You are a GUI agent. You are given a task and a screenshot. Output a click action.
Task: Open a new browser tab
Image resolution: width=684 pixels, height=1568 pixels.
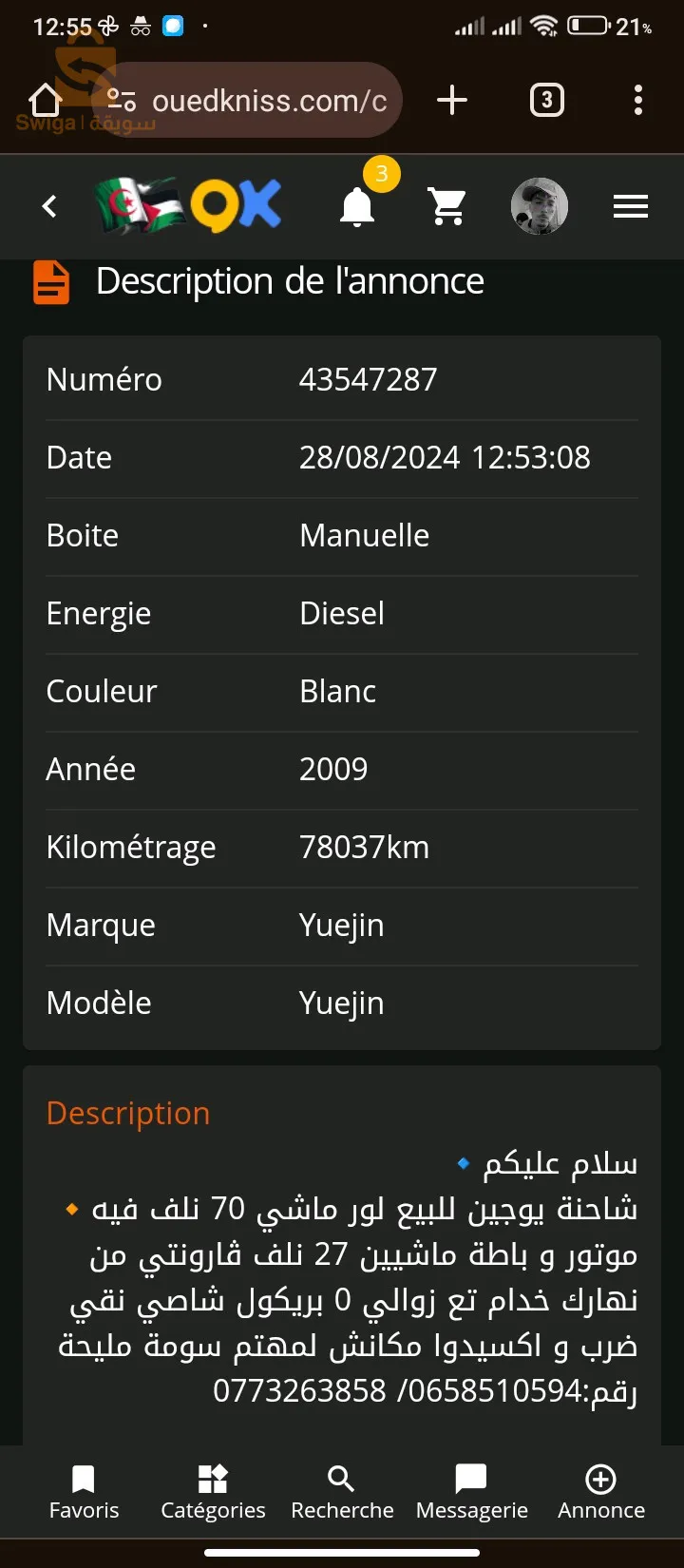(x=452, y=100)
